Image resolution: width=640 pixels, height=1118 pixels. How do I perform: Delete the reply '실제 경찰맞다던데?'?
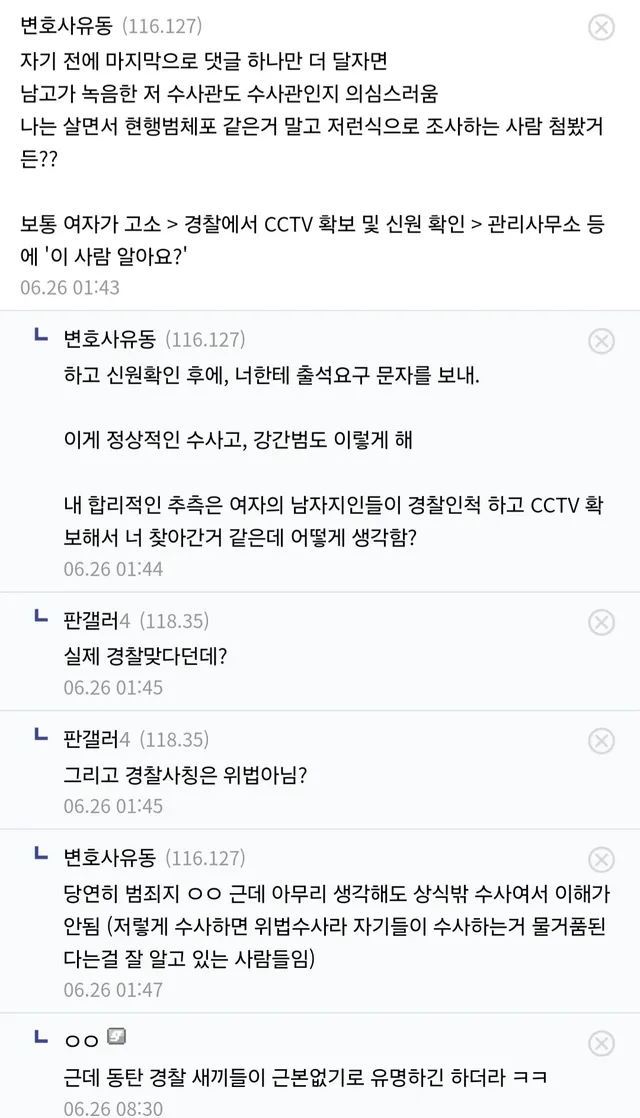pyautogui.click(x=601, y=623)
